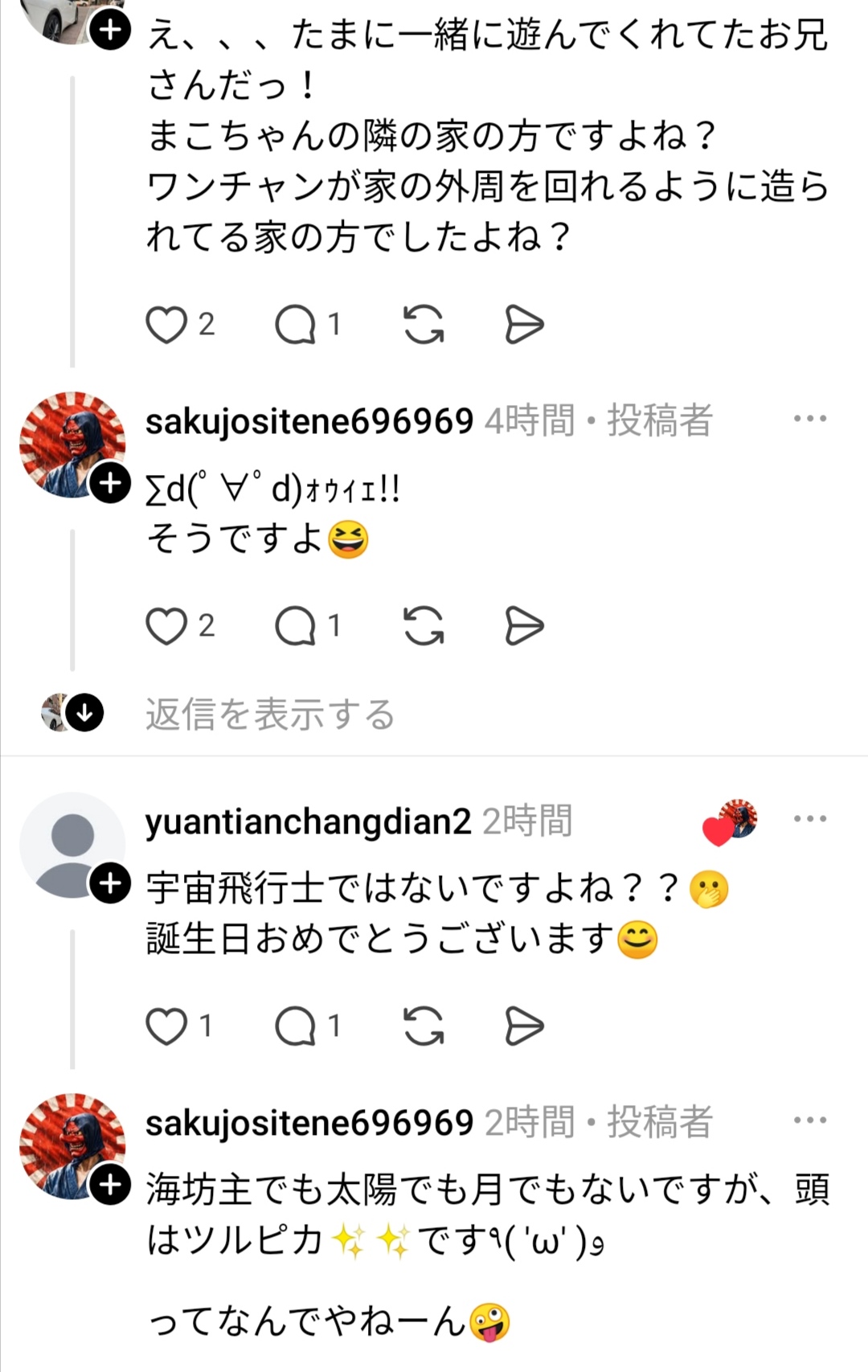The image size is (868, 1372).
Task: Reply to yuantianchangdian2's birthday comment
Action: [295, 1026]
